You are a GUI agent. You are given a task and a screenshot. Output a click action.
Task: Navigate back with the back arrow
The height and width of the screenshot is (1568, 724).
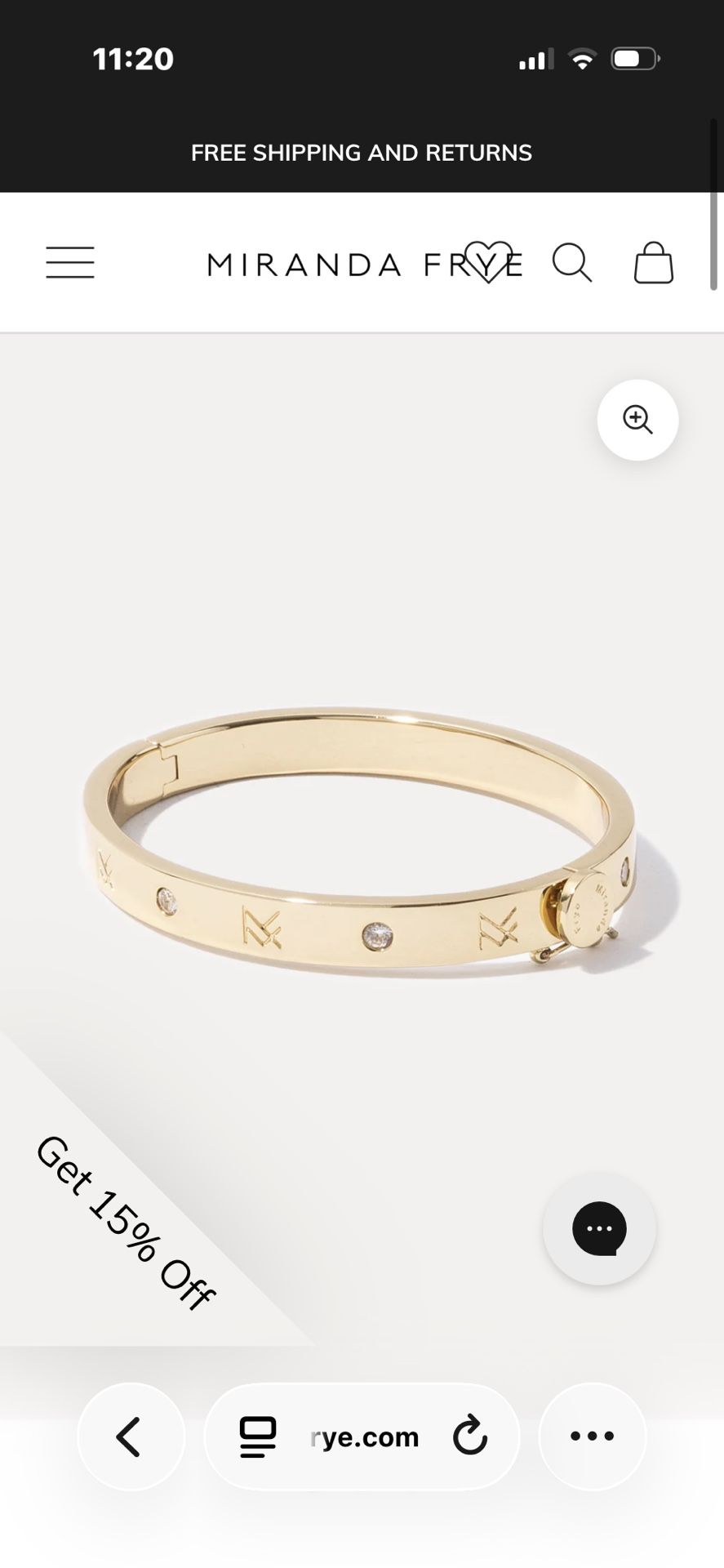click(x=131, y=1437)
